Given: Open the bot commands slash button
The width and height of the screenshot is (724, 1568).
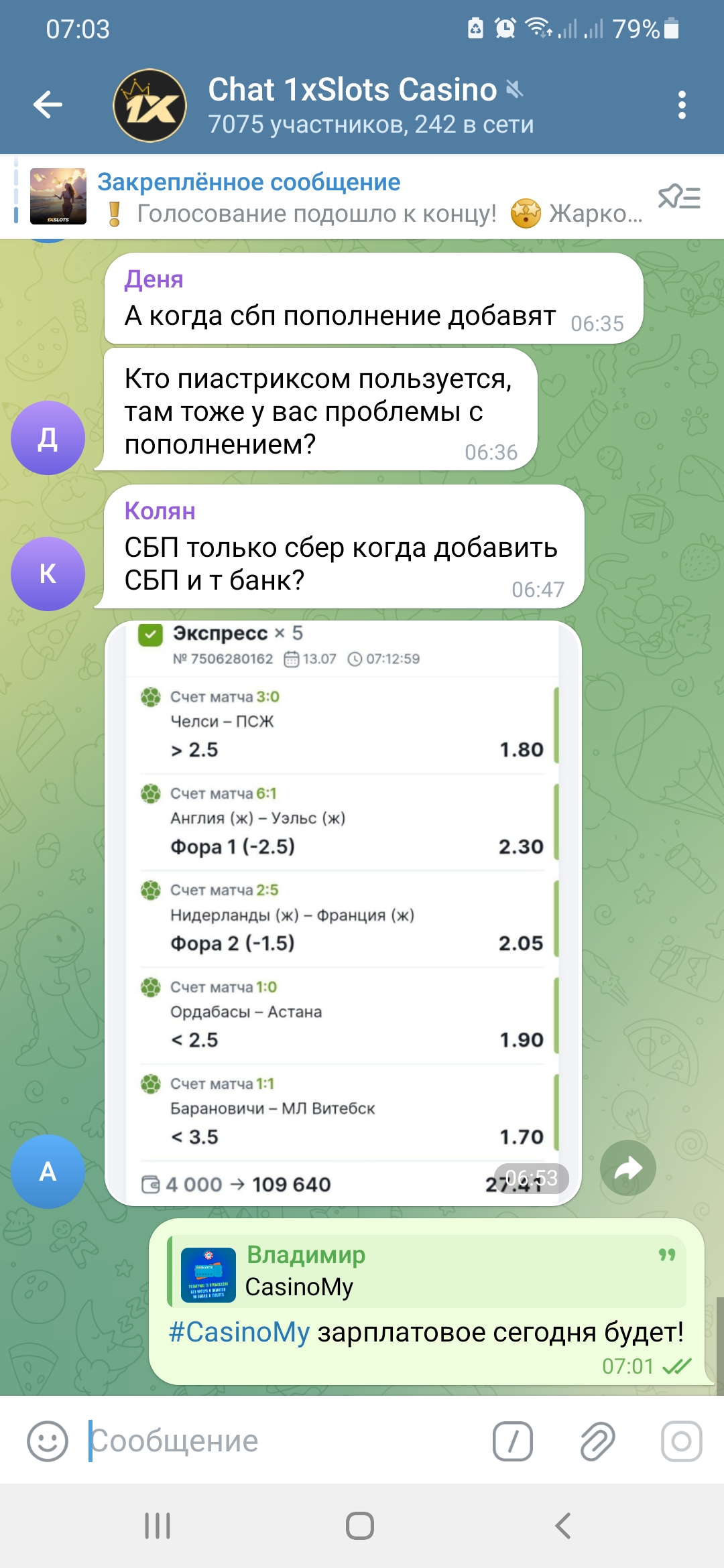Looking at the screenshot, I should 513,1441.
